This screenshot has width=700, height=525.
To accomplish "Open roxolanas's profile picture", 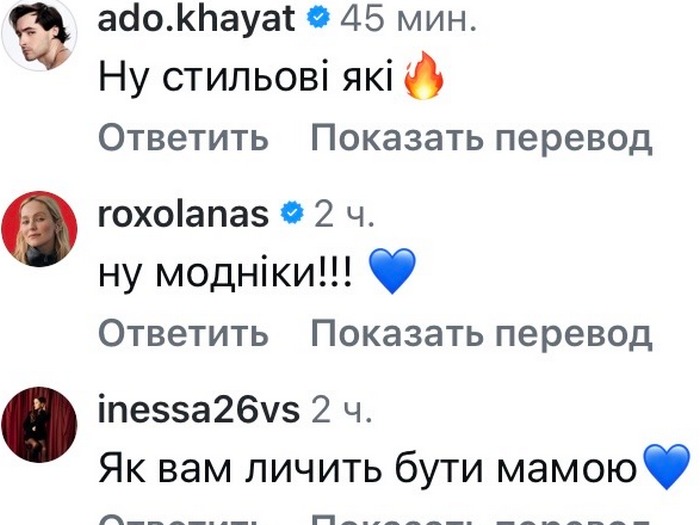I will pyautogui.click(x=39, y=229).
